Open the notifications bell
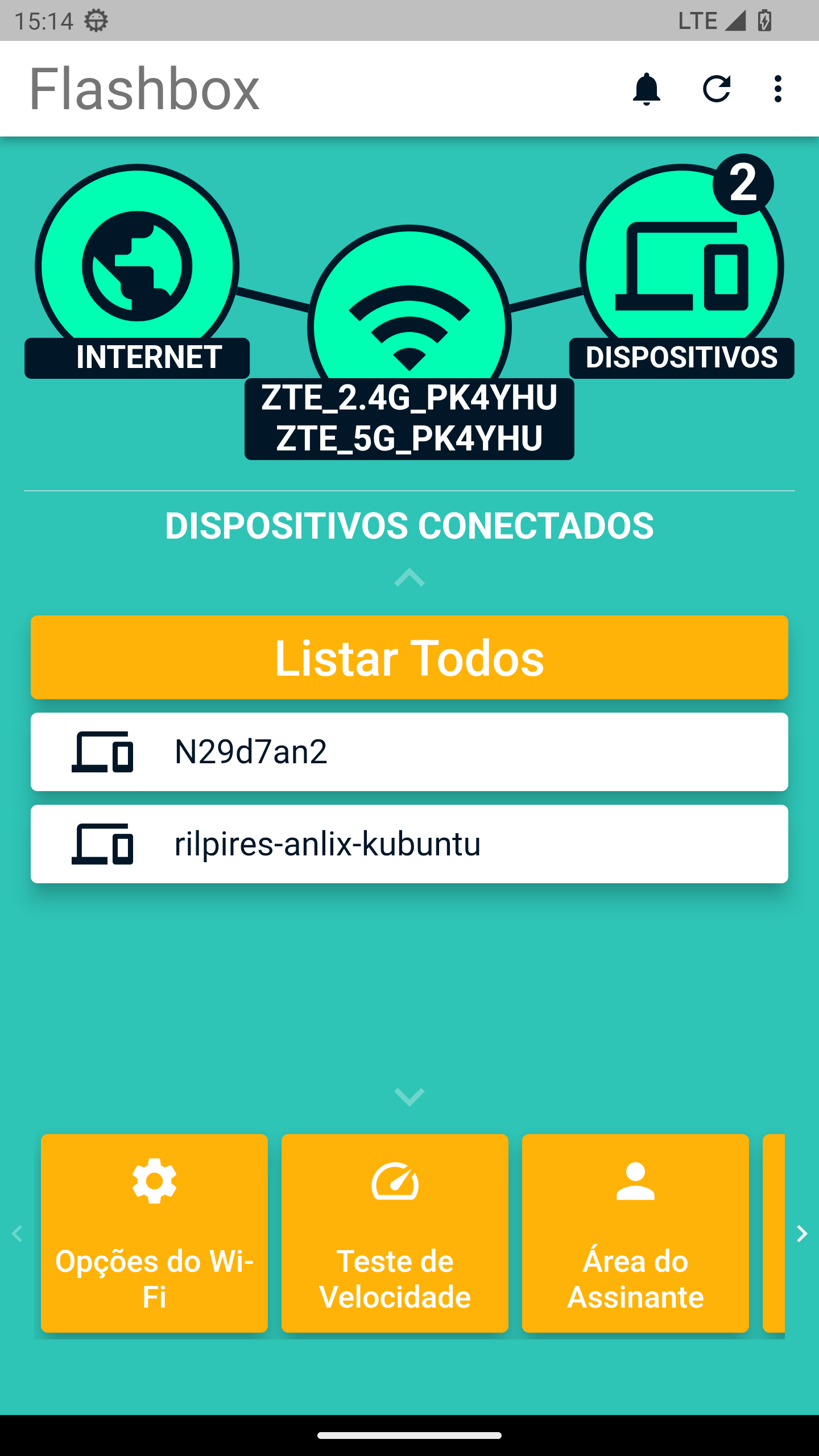 pyautogui.click(x=647, y=89)
